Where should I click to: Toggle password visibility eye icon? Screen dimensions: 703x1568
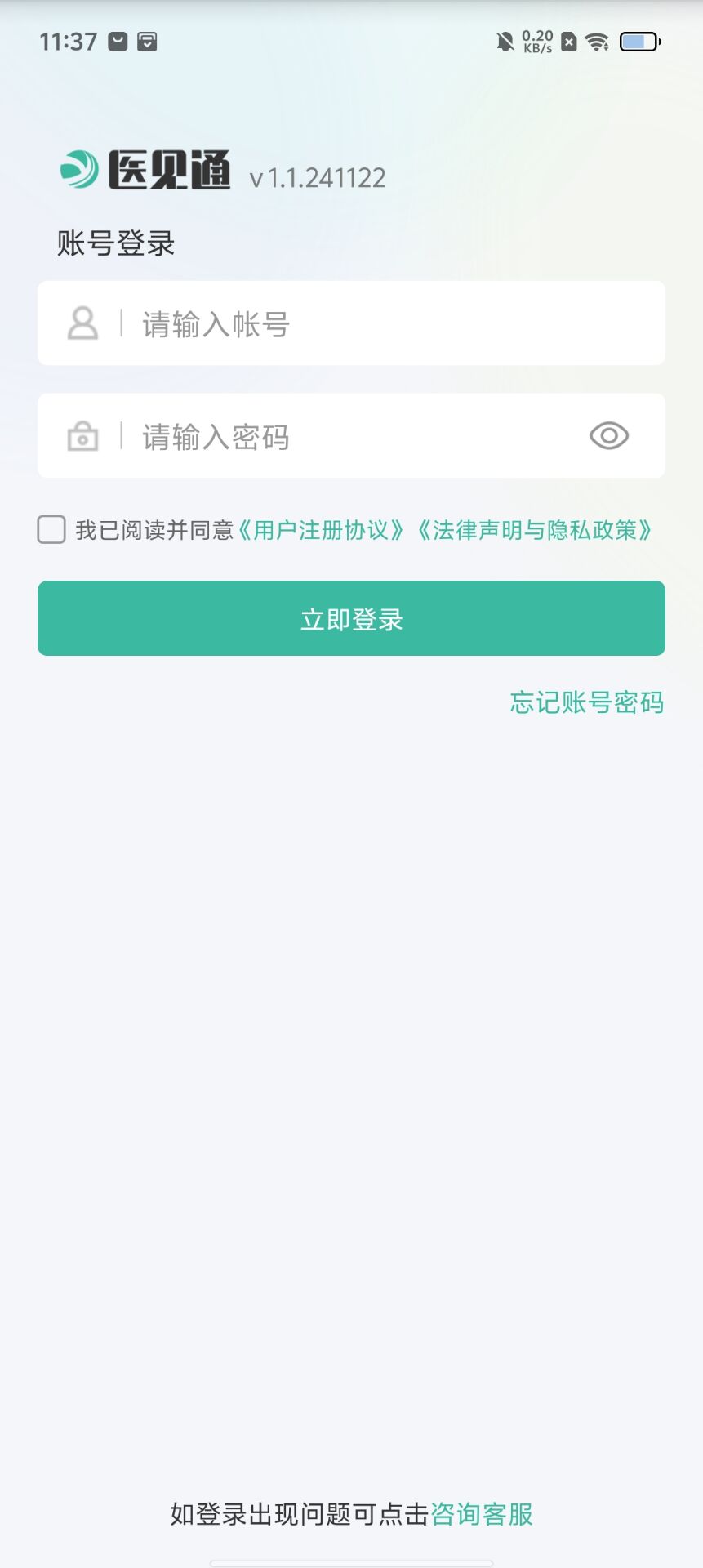pyautogui.click(x=609, y=436)
